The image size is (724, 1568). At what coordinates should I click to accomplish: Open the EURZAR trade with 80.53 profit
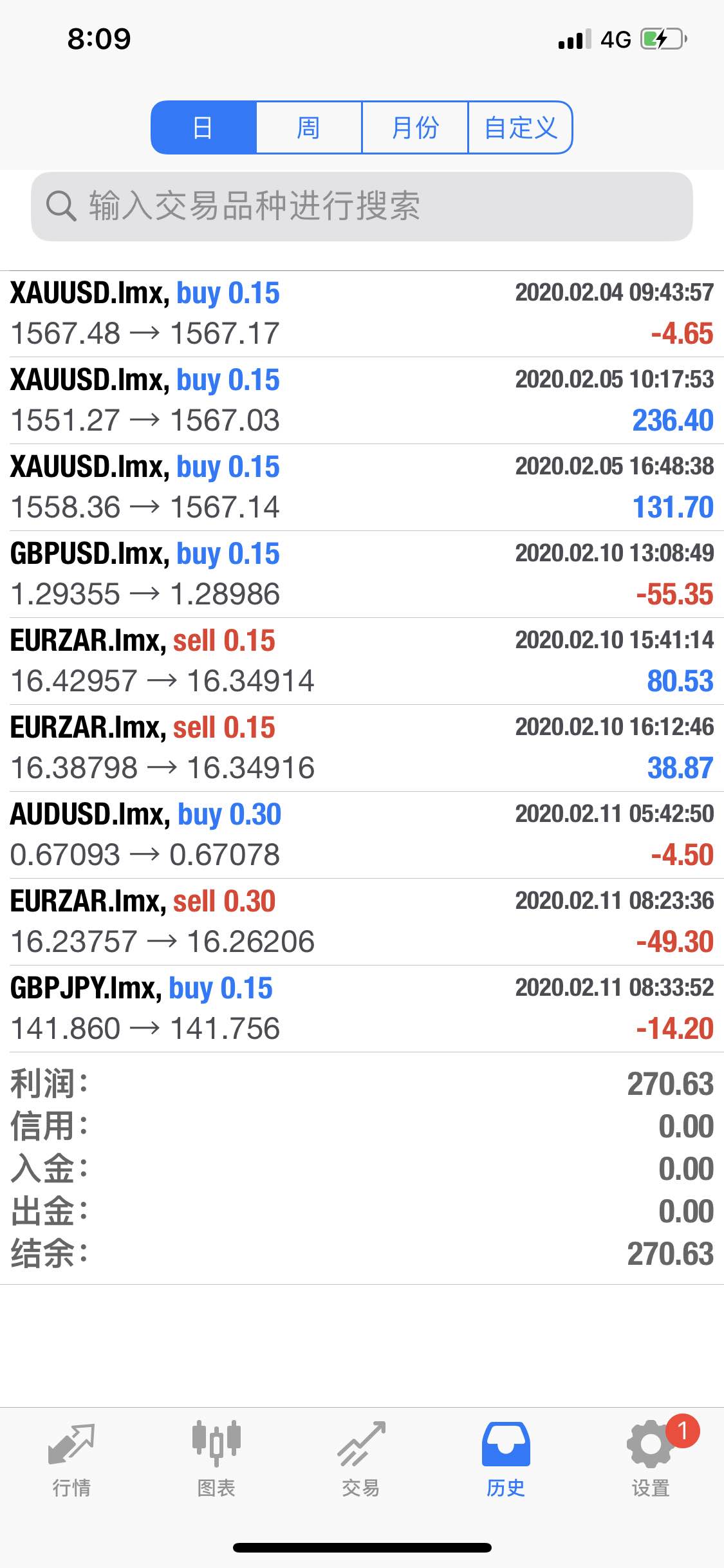[x=362, y=661]
